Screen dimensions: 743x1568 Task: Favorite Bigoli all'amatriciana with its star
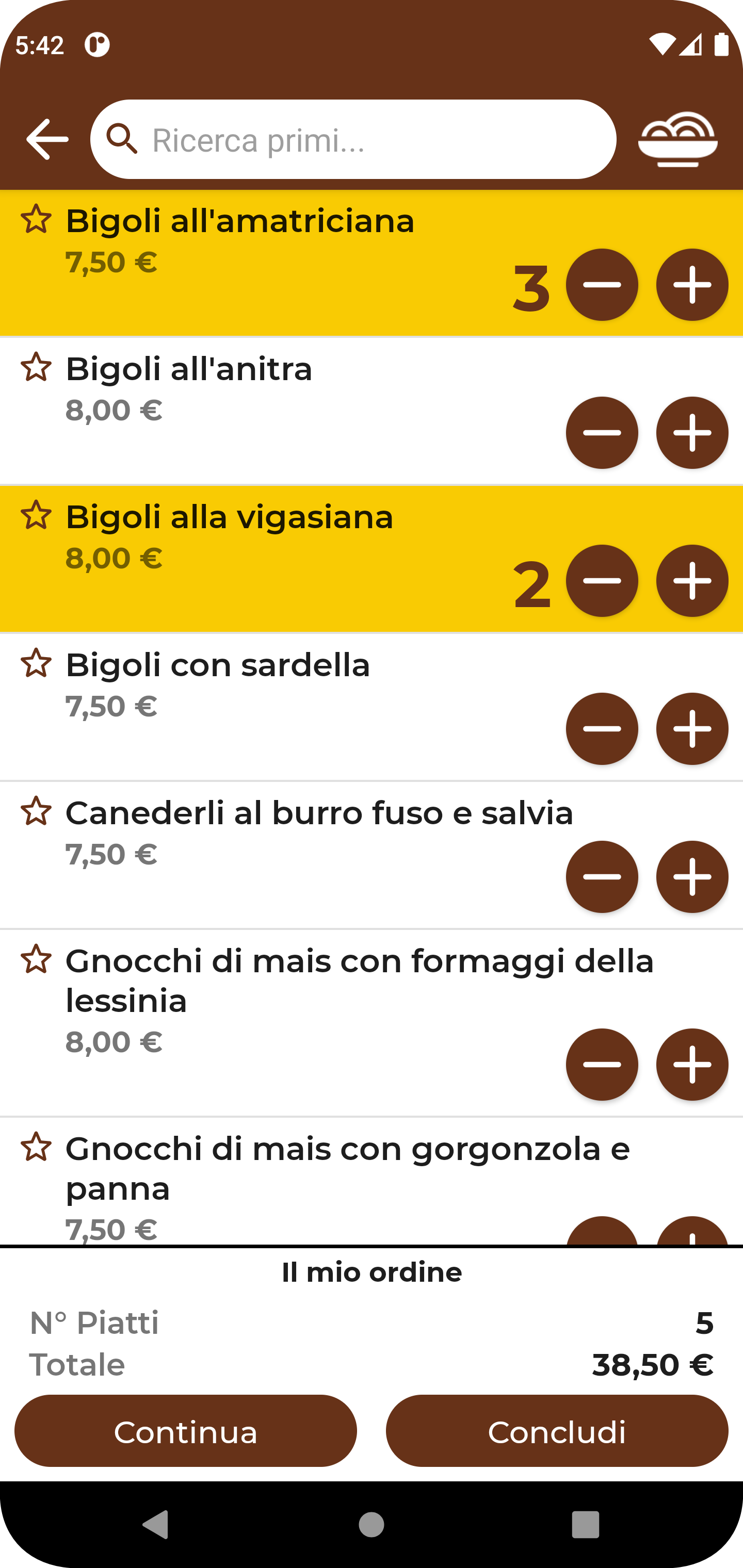coord(36,219)
